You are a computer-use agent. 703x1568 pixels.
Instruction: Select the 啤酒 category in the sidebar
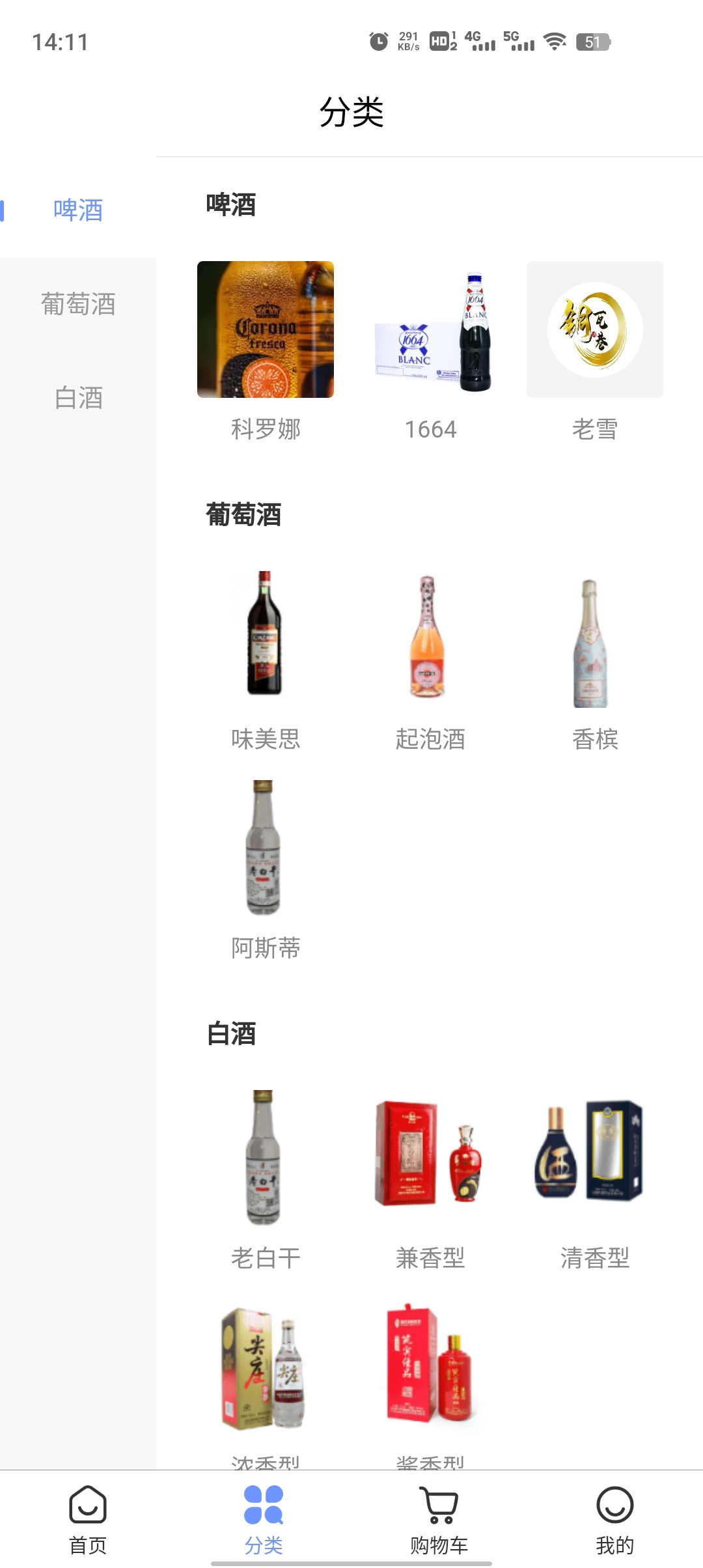[78, 210]
